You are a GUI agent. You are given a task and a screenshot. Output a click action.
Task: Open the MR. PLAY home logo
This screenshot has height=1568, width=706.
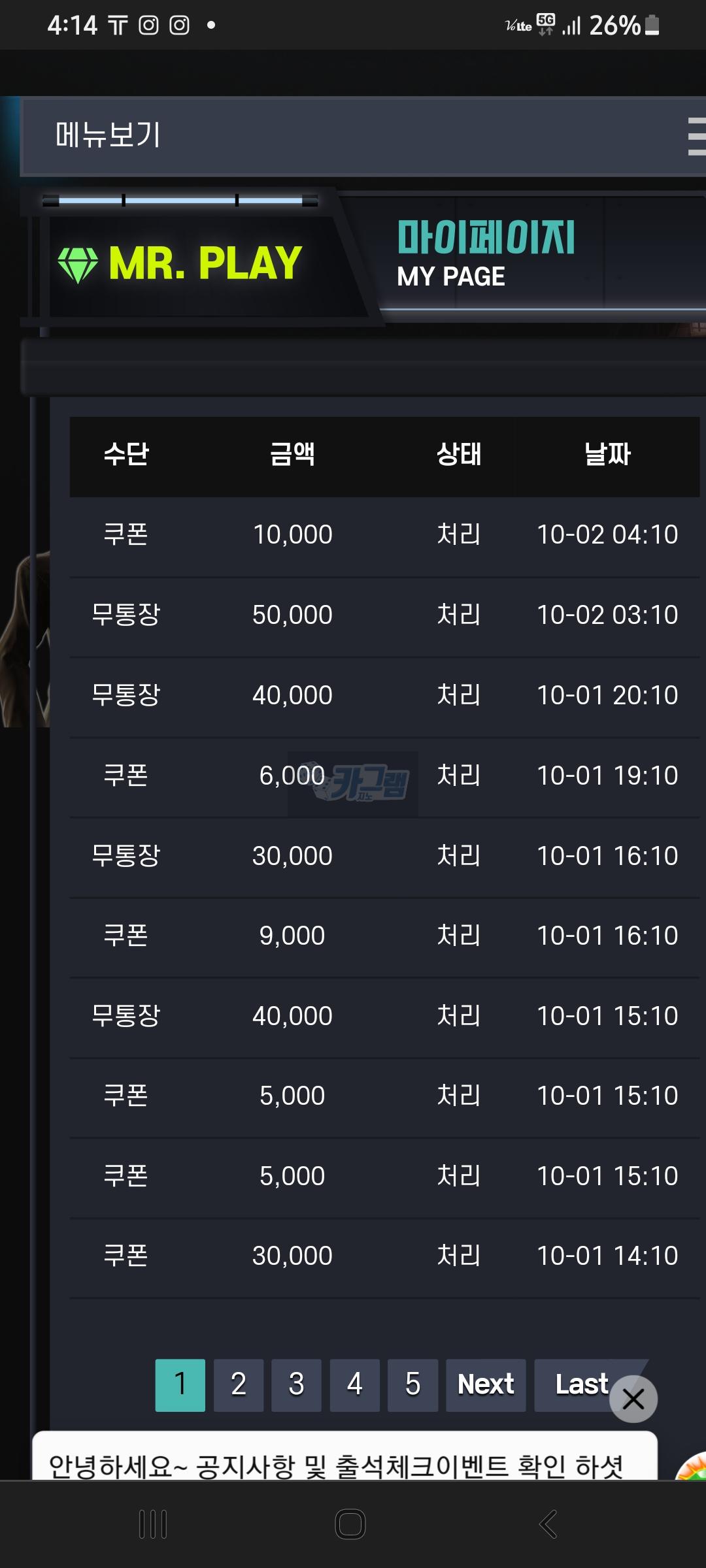tap(180, 263)
